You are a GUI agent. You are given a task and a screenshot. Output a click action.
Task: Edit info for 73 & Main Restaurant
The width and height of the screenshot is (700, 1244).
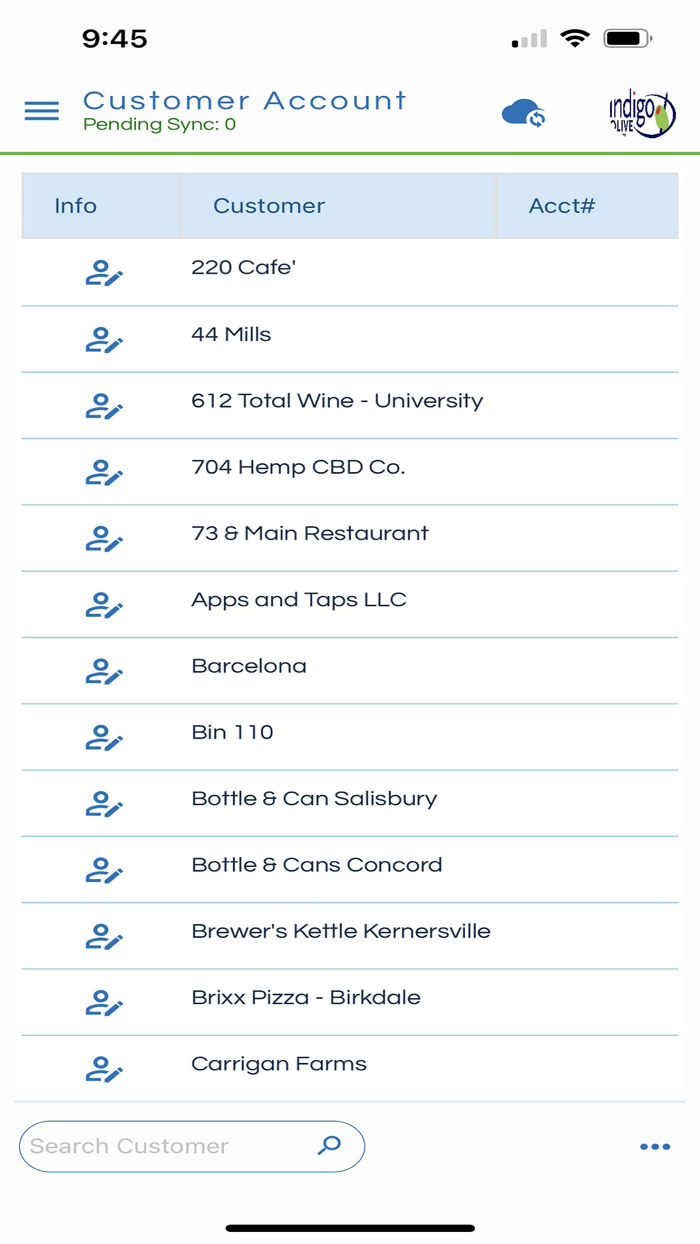click(103, 539)
